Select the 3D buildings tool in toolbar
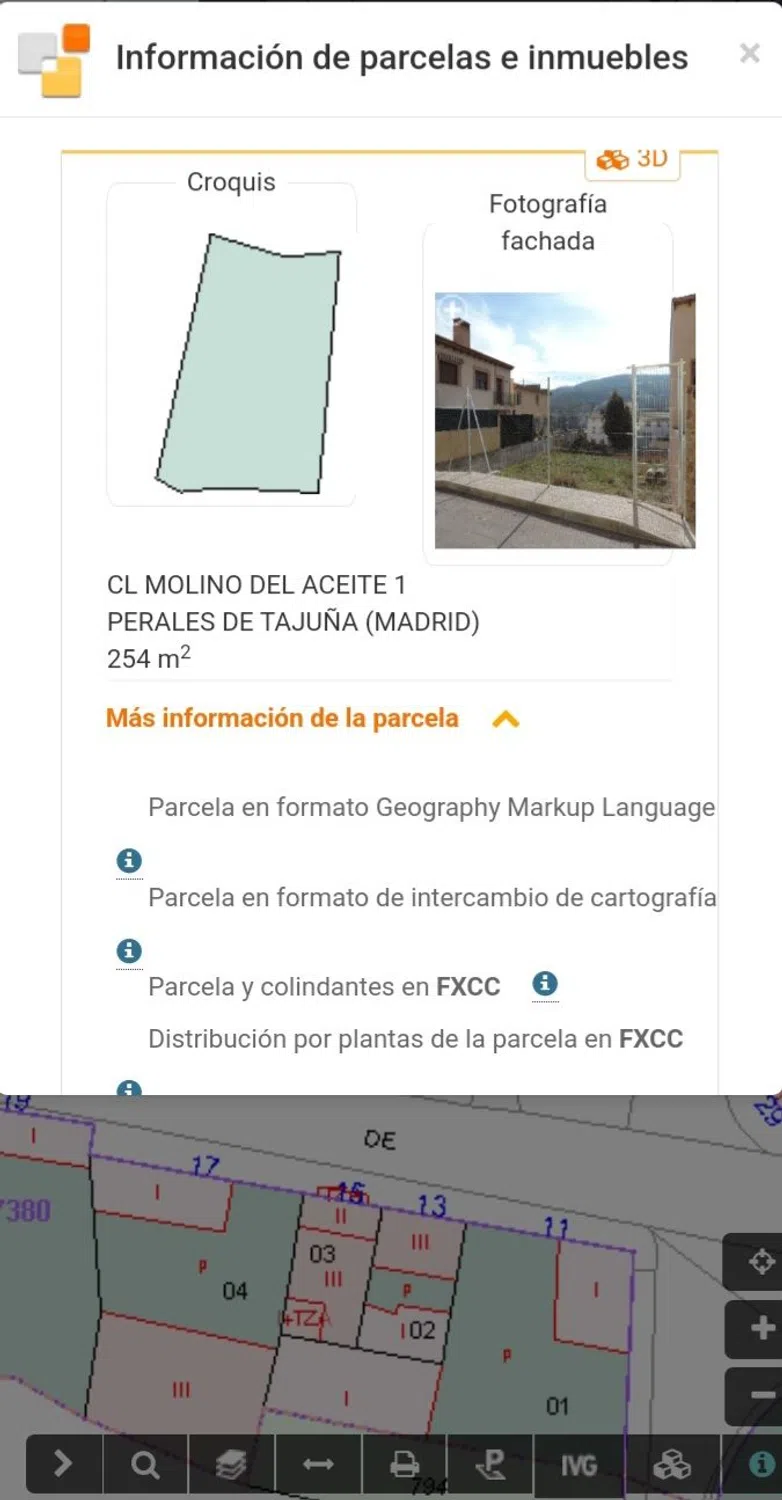The image size is (782, 1500). click(671, 1466)
